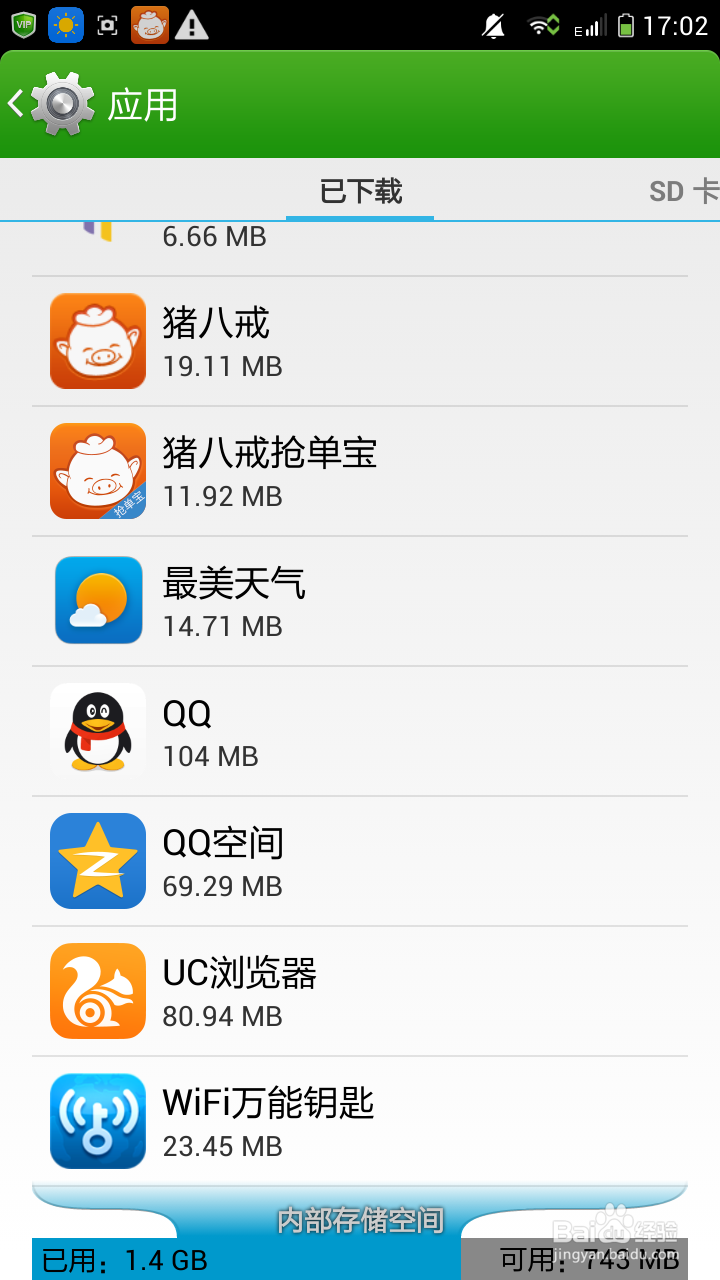This screenshot has width=720, height=1280.
Task: Stay on the 已下载 tab
Action: click(x=359, y=190)
